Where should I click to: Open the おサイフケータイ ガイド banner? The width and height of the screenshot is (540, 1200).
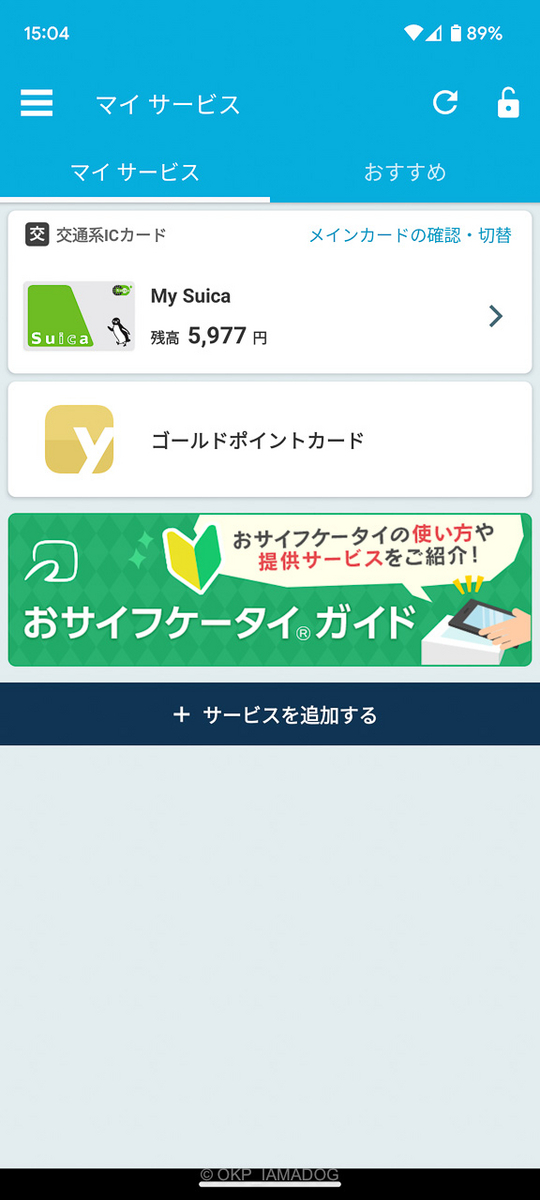tap(270, 590)
